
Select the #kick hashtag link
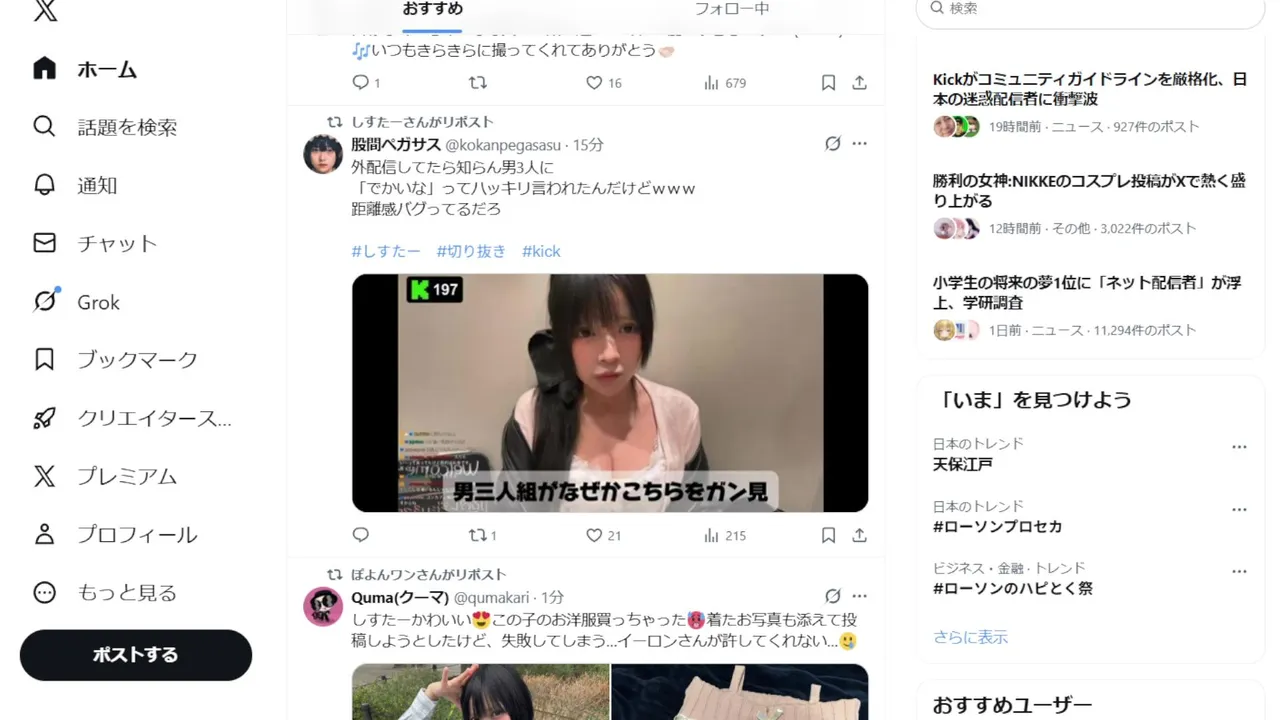click(x=541, y=251)
